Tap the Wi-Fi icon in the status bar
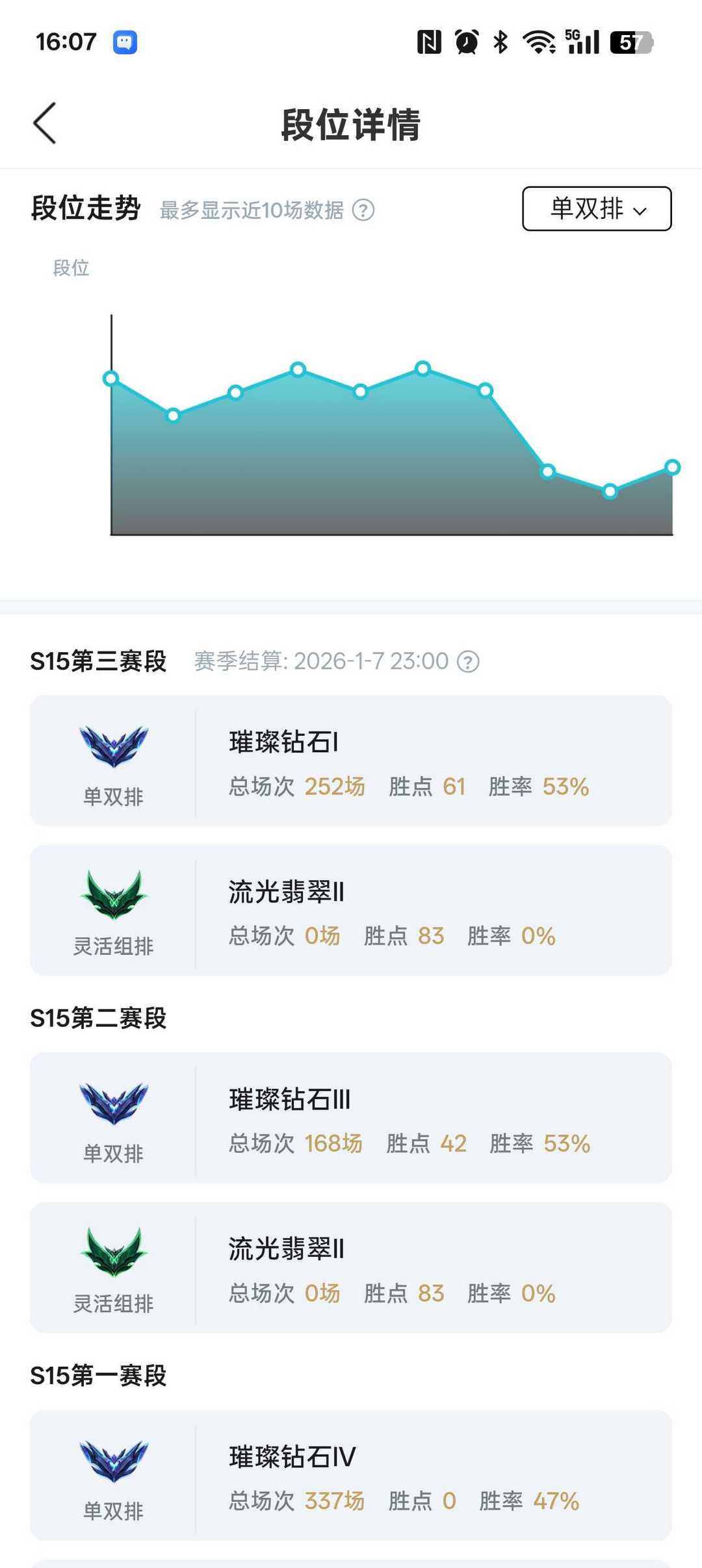 538,41
